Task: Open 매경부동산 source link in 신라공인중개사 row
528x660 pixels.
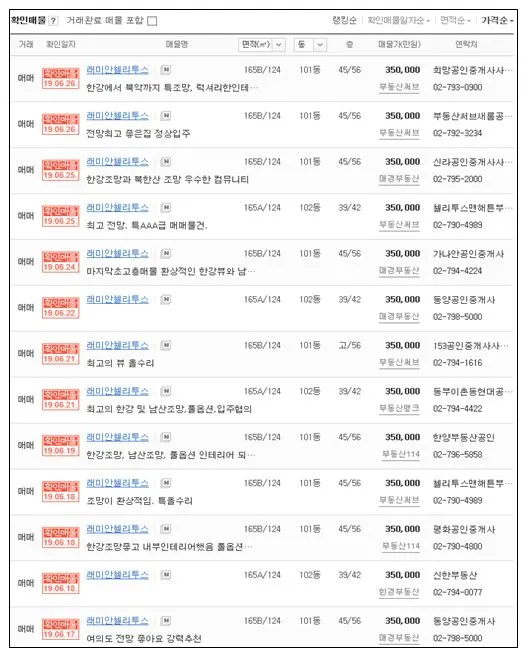Action: click(399, 179)
